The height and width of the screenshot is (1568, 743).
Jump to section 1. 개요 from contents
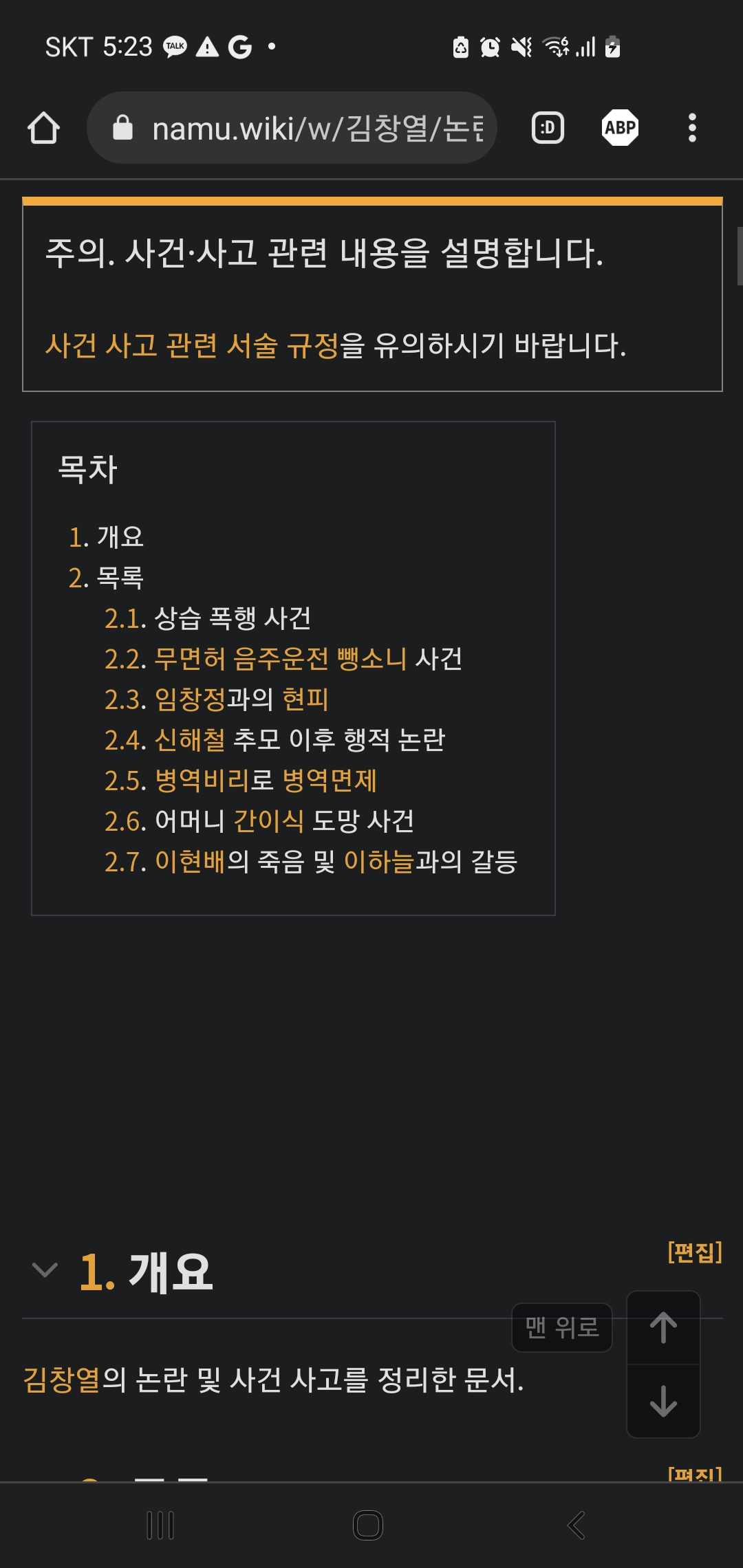(x=79, y=537)
